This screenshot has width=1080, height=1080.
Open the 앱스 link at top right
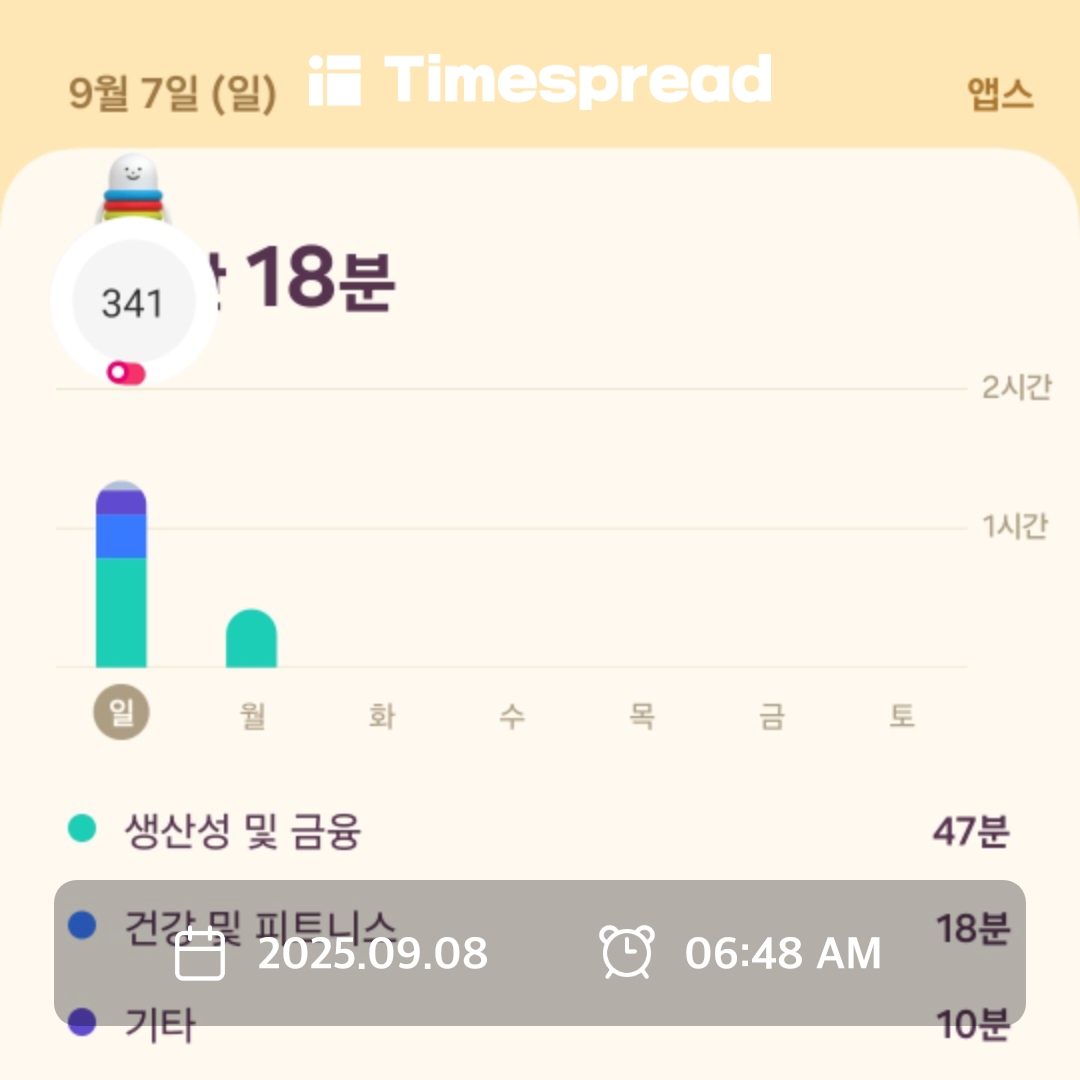click(x=1000, y=95)
